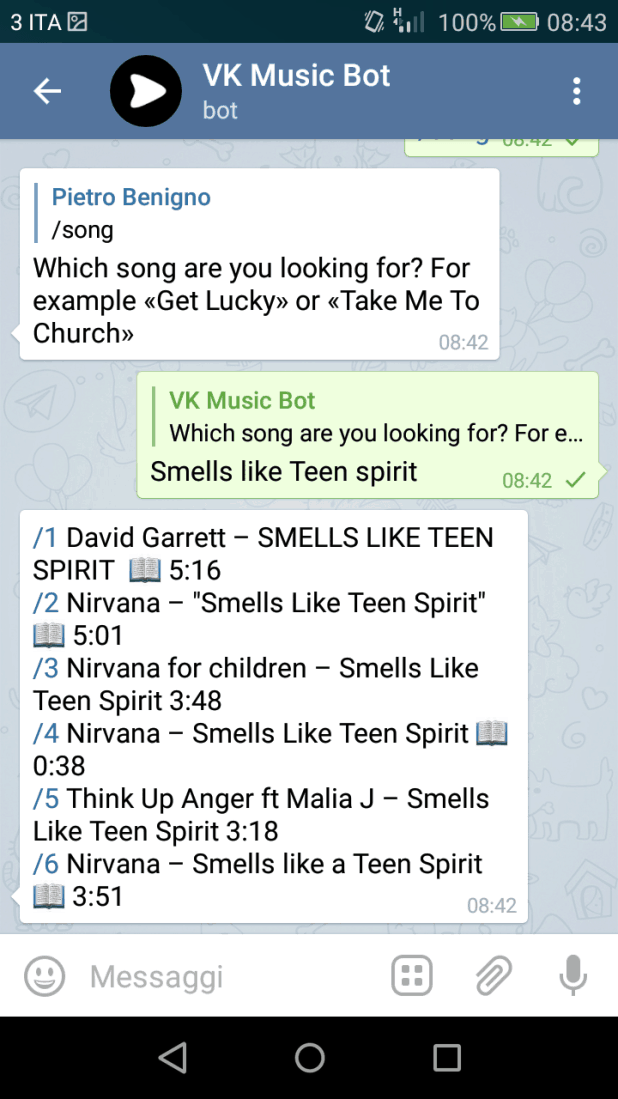The width and height of the screenshot is (618, 1099).
Task: Tap the microphone to record voice
Action: coord(572,976)
